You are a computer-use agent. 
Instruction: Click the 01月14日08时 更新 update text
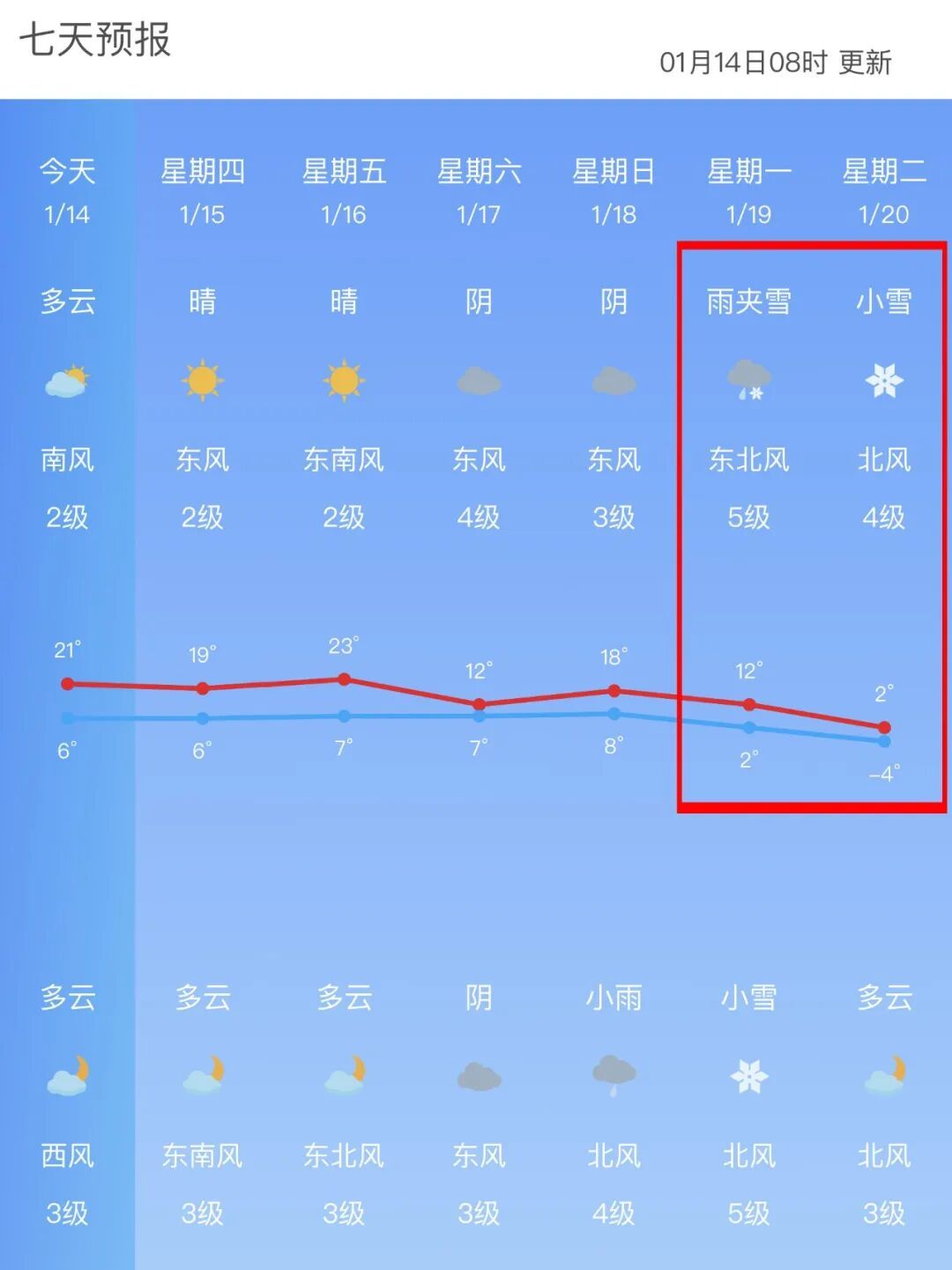click(778, 62)
